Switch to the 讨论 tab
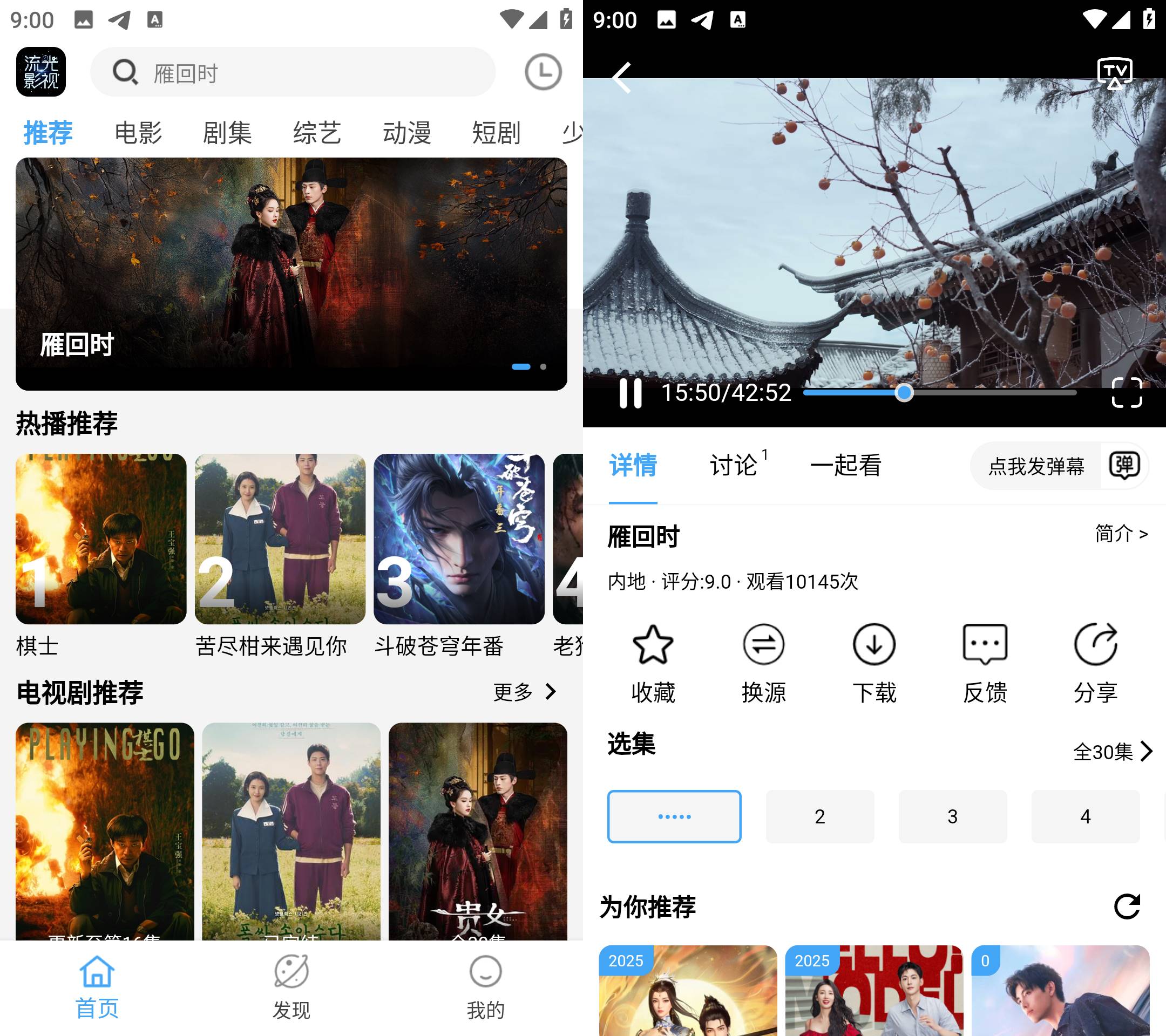Image resolution: width=1166 pixels, height=1036 pixels. (x=734, y=465)
